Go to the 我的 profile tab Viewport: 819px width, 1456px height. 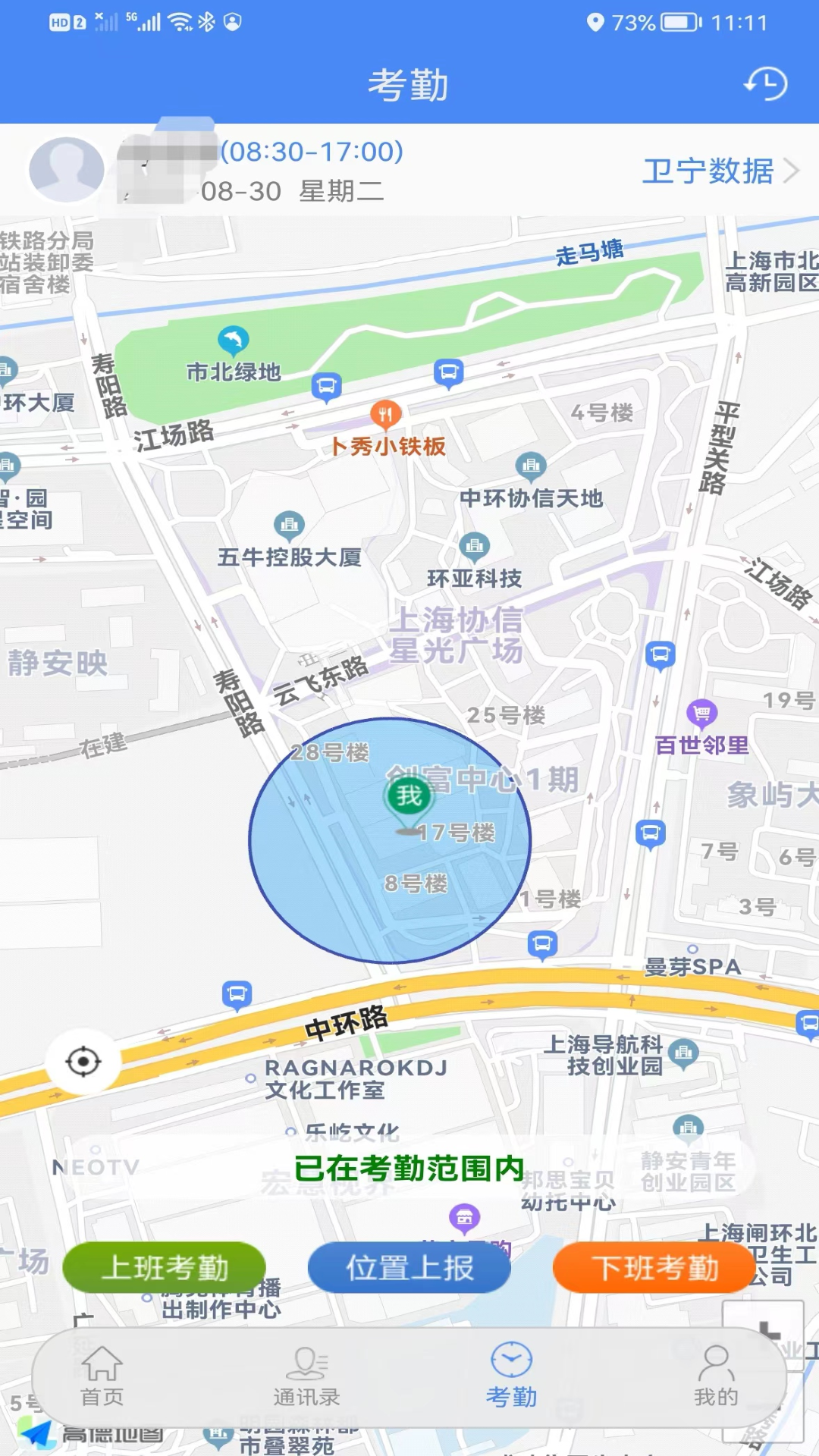716,1375
